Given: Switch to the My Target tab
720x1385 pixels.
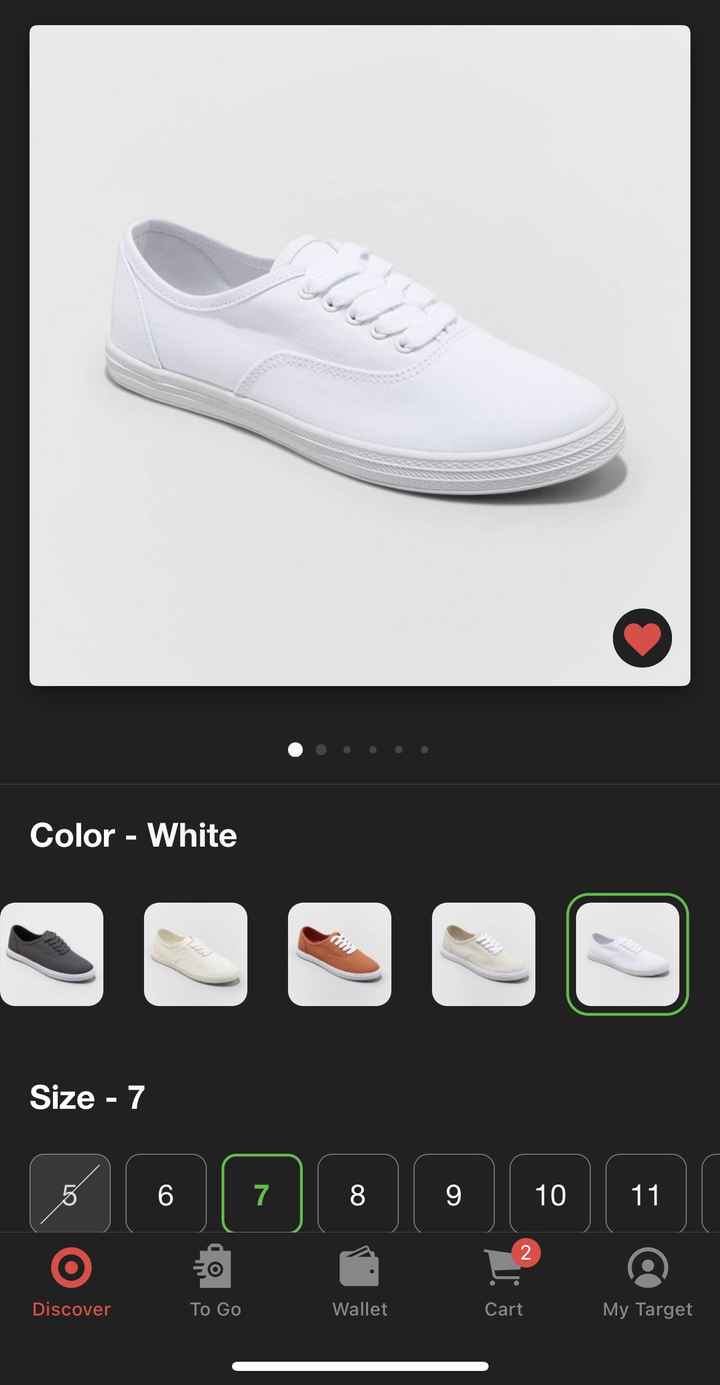Looking at the screenshot, I should (647, 1282).
